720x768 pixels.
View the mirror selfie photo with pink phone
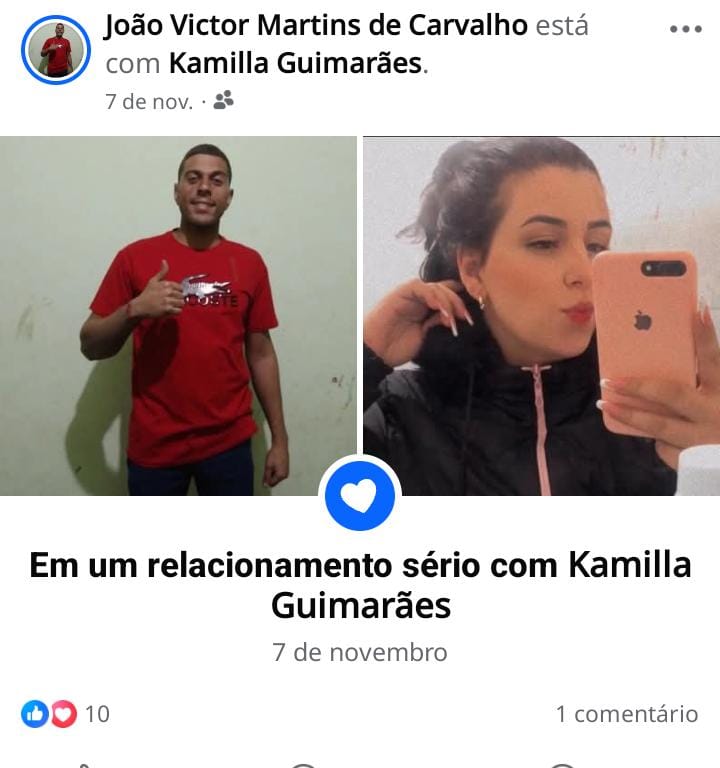point(541,316)
